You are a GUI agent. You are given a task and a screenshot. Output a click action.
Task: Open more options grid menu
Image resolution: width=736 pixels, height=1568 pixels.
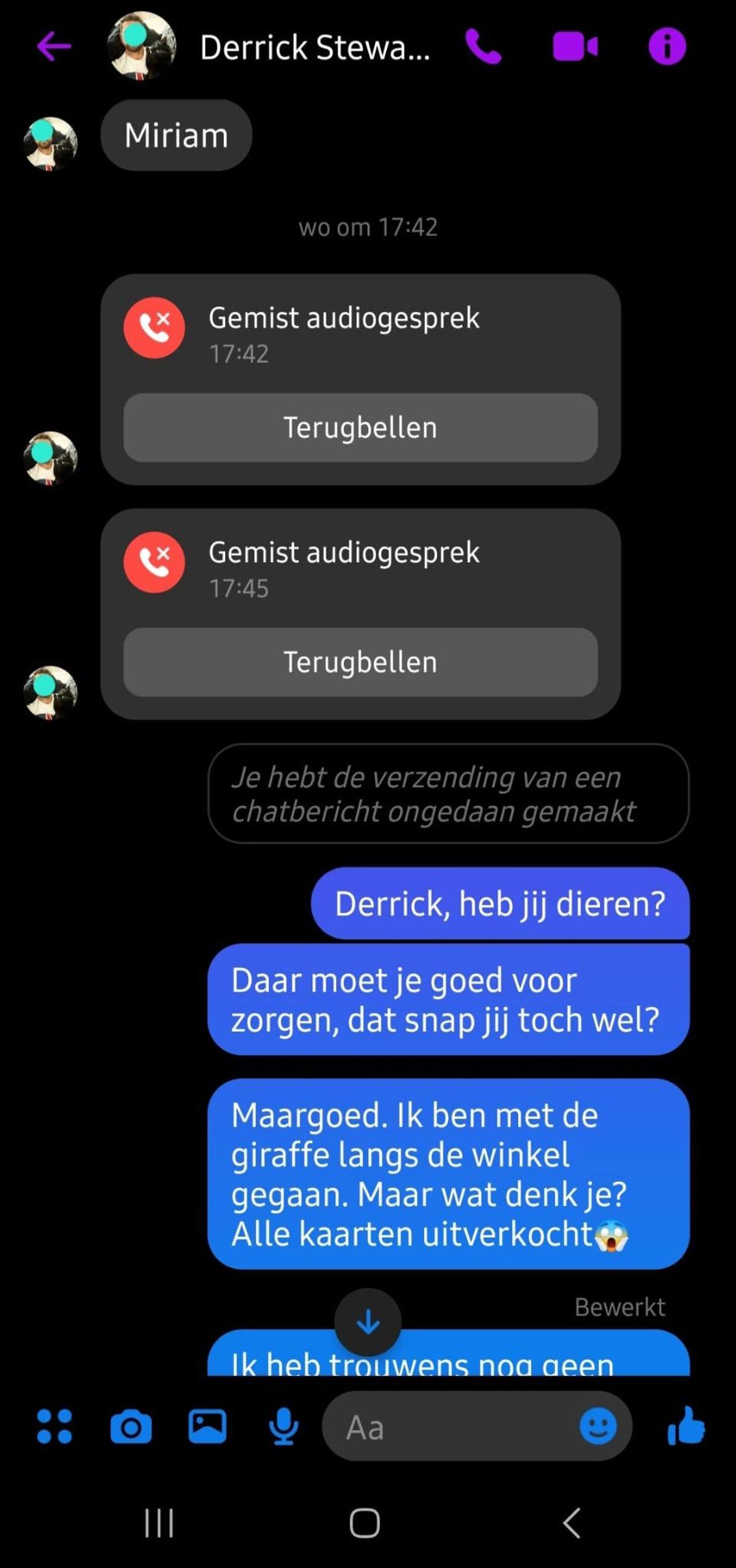pyautogui.click(x=54, y=1426)
